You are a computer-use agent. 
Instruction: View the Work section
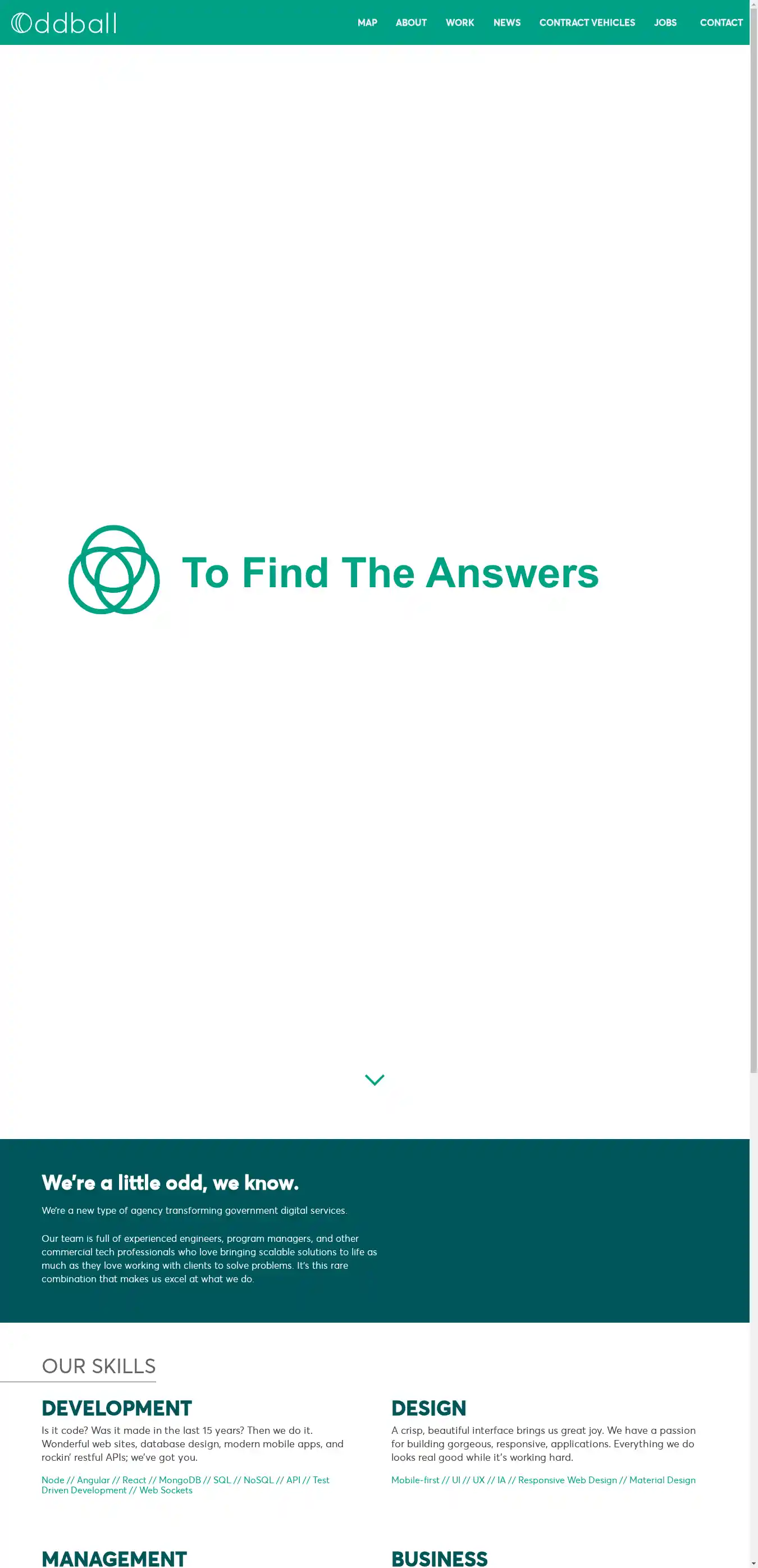pyautogui.click(x=460, y=22)
